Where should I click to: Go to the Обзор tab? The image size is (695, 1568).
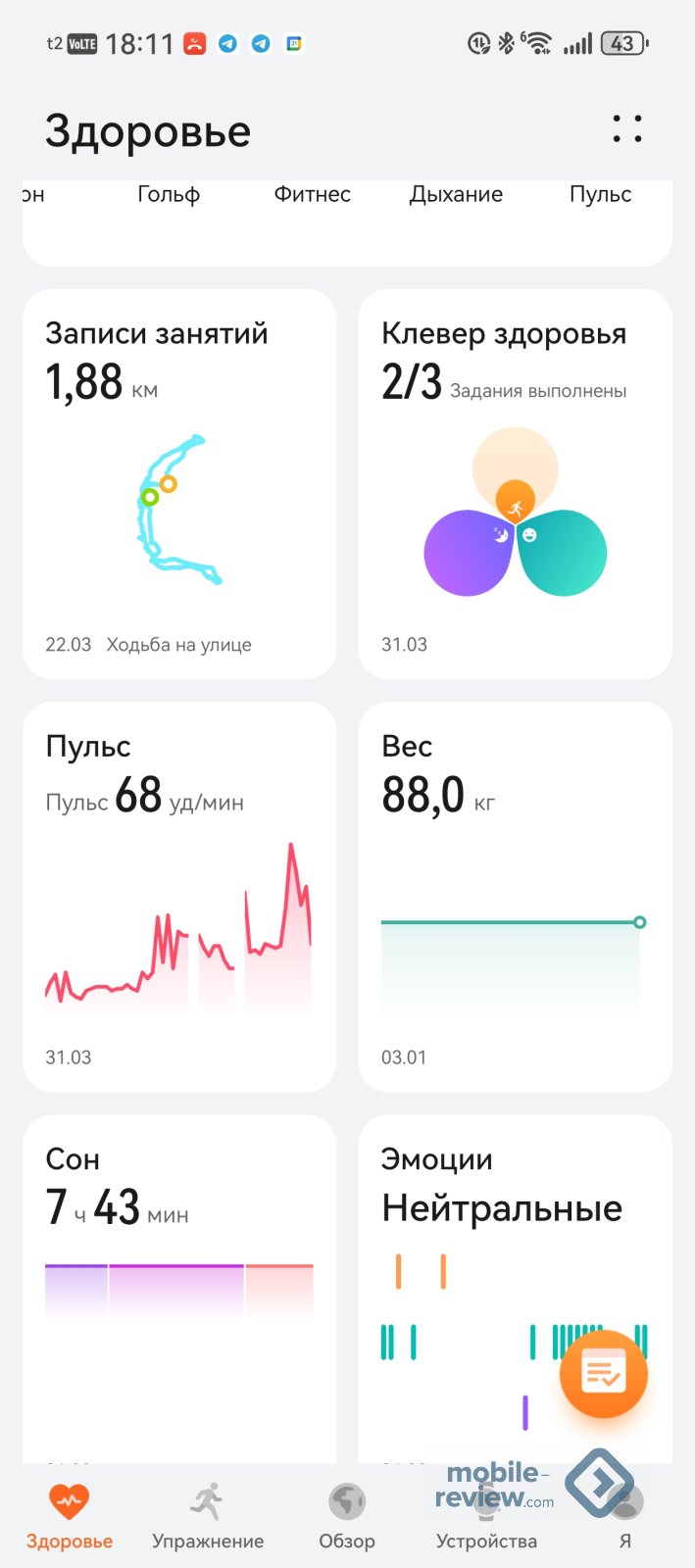pos(347,1515)
